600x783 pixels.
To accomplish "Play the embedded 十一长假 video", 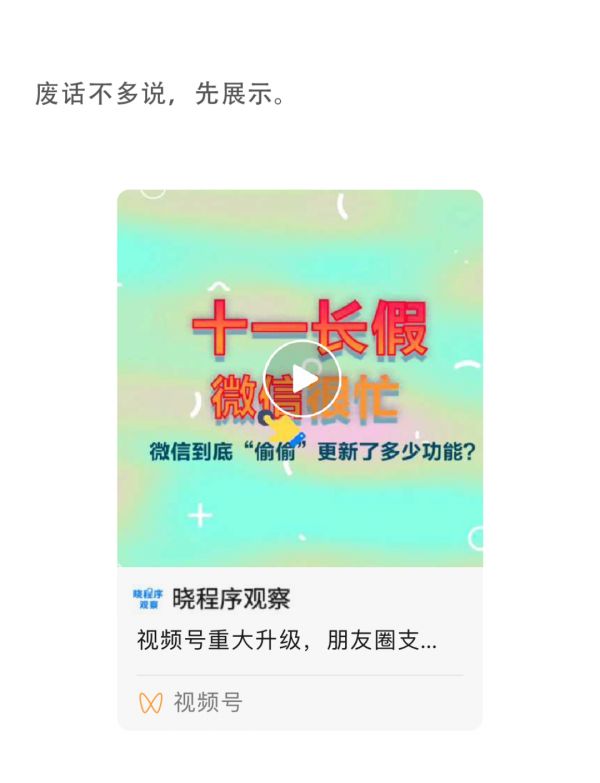I will click(x=301, y=379).
